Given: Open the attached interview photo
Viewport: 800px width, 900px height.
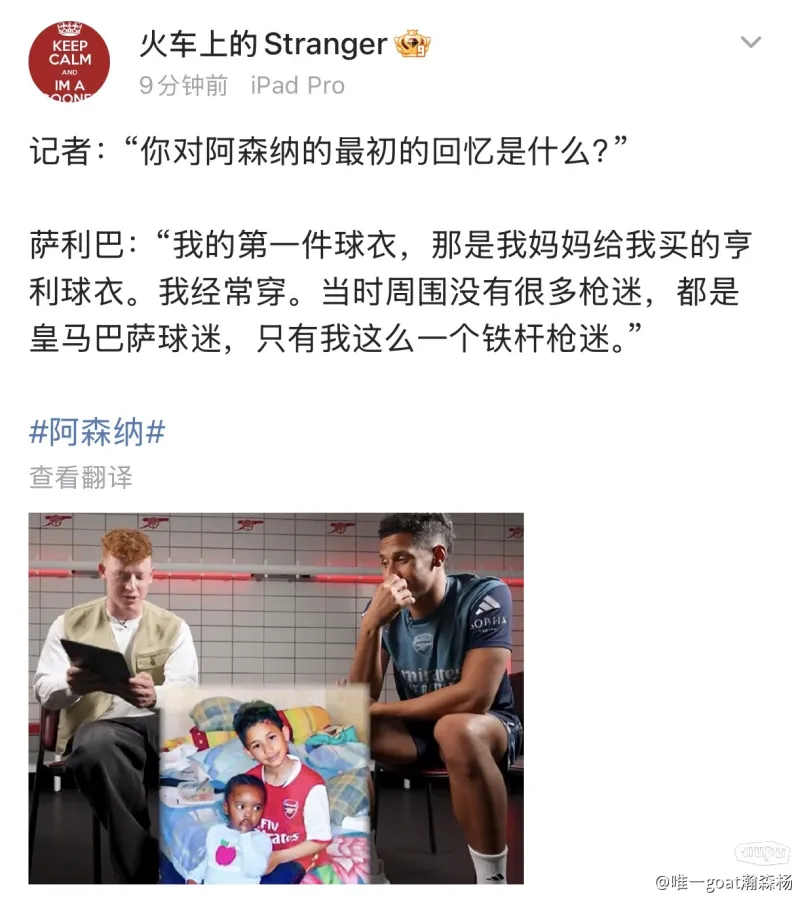Looking at the screenshot, I should pos(276,697).
